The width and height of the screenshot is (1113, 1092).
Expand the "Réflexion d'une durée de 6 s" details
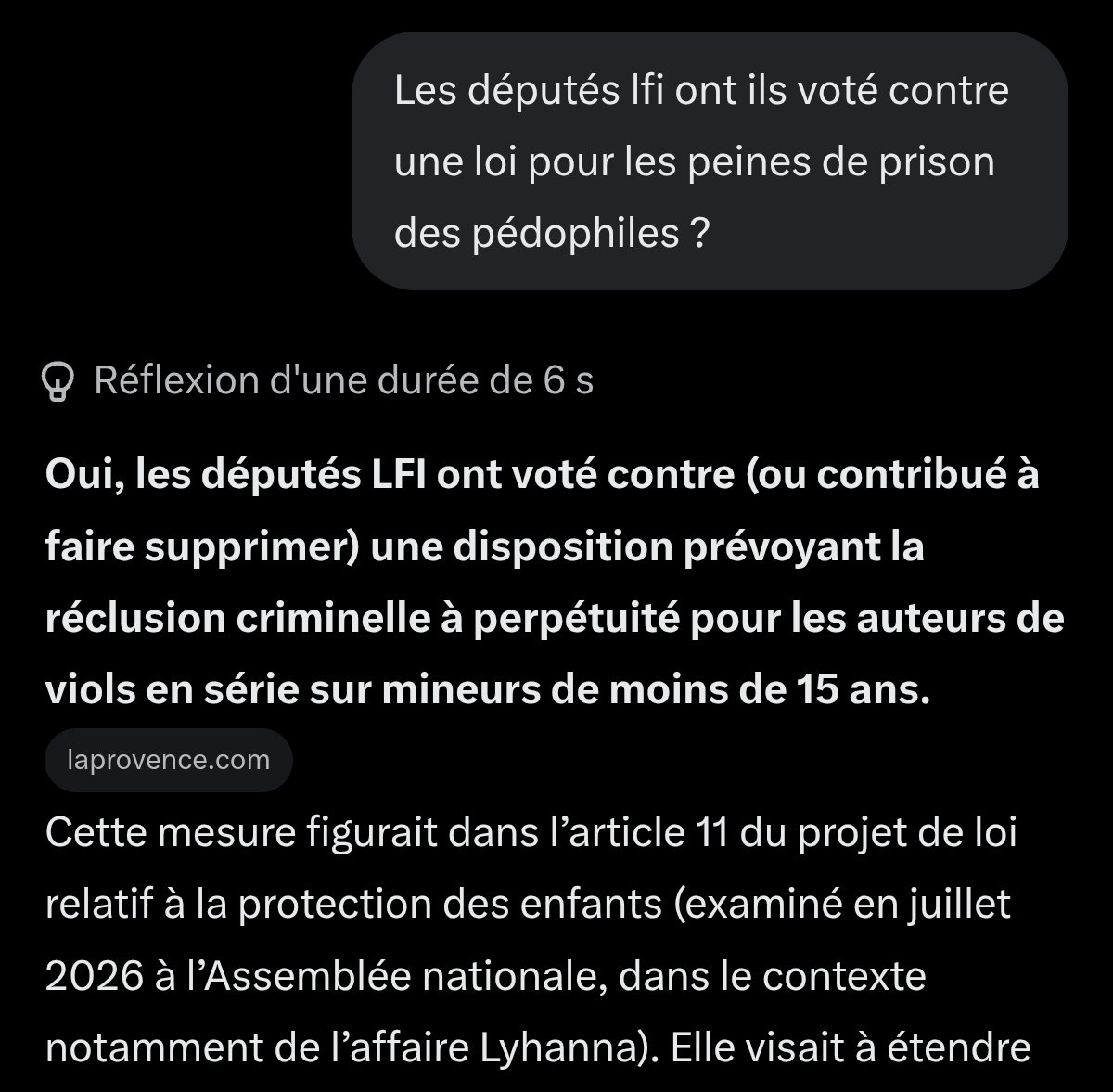[x=318, y=381]
